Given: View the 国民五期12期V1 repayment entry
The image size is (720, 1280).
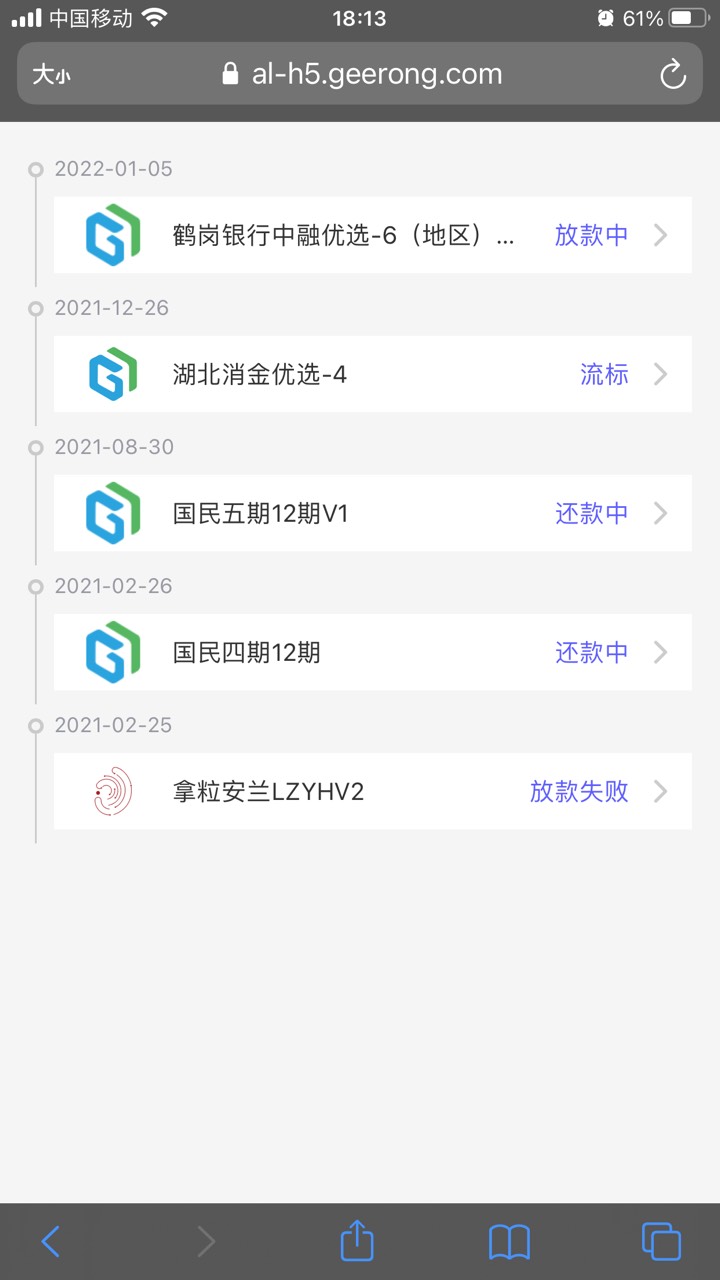Looking at the screenshot, I should click(x=372, y=513).
